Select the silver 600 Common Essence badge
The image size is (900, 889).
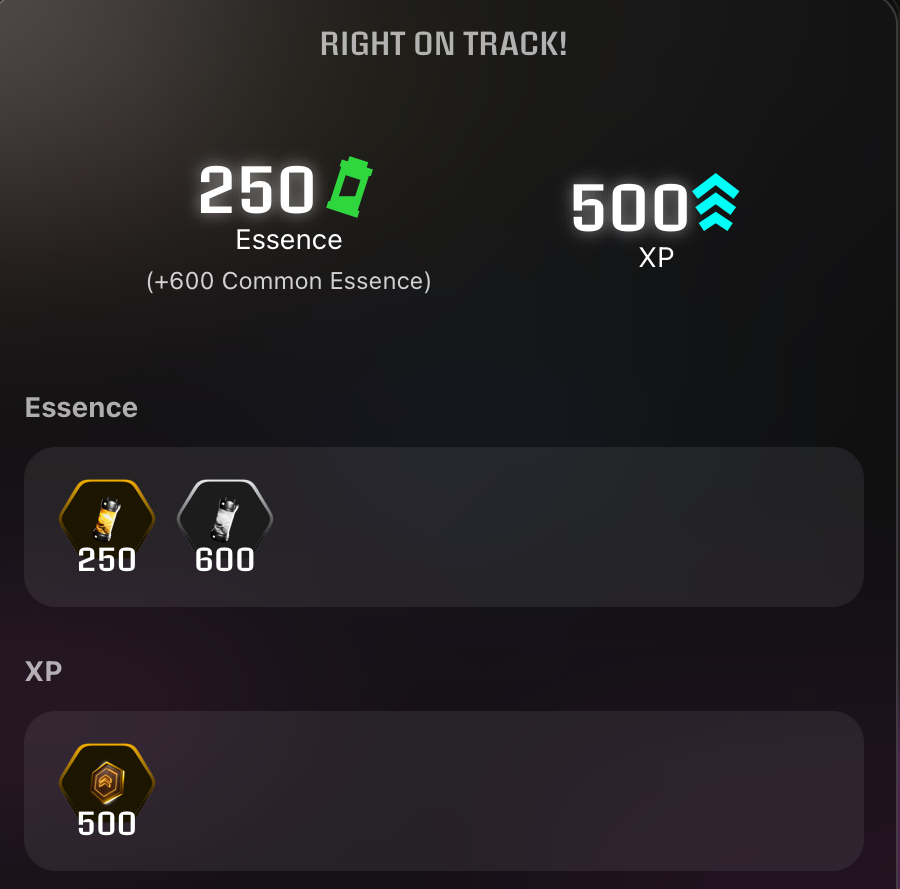(x=225, y=526)
